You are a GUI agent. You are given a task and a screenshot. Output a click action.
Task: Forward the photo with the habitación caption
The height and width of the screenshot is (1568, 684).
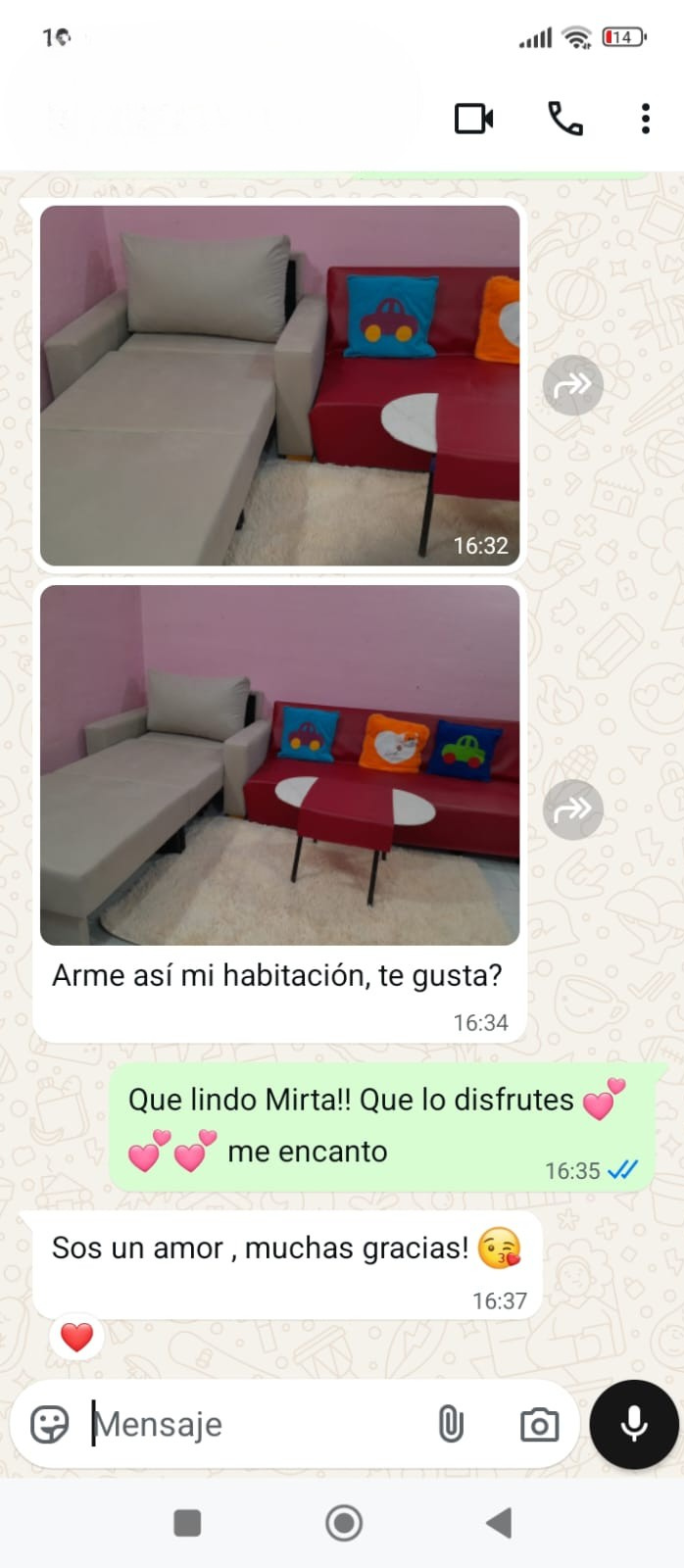pos(572,809)
